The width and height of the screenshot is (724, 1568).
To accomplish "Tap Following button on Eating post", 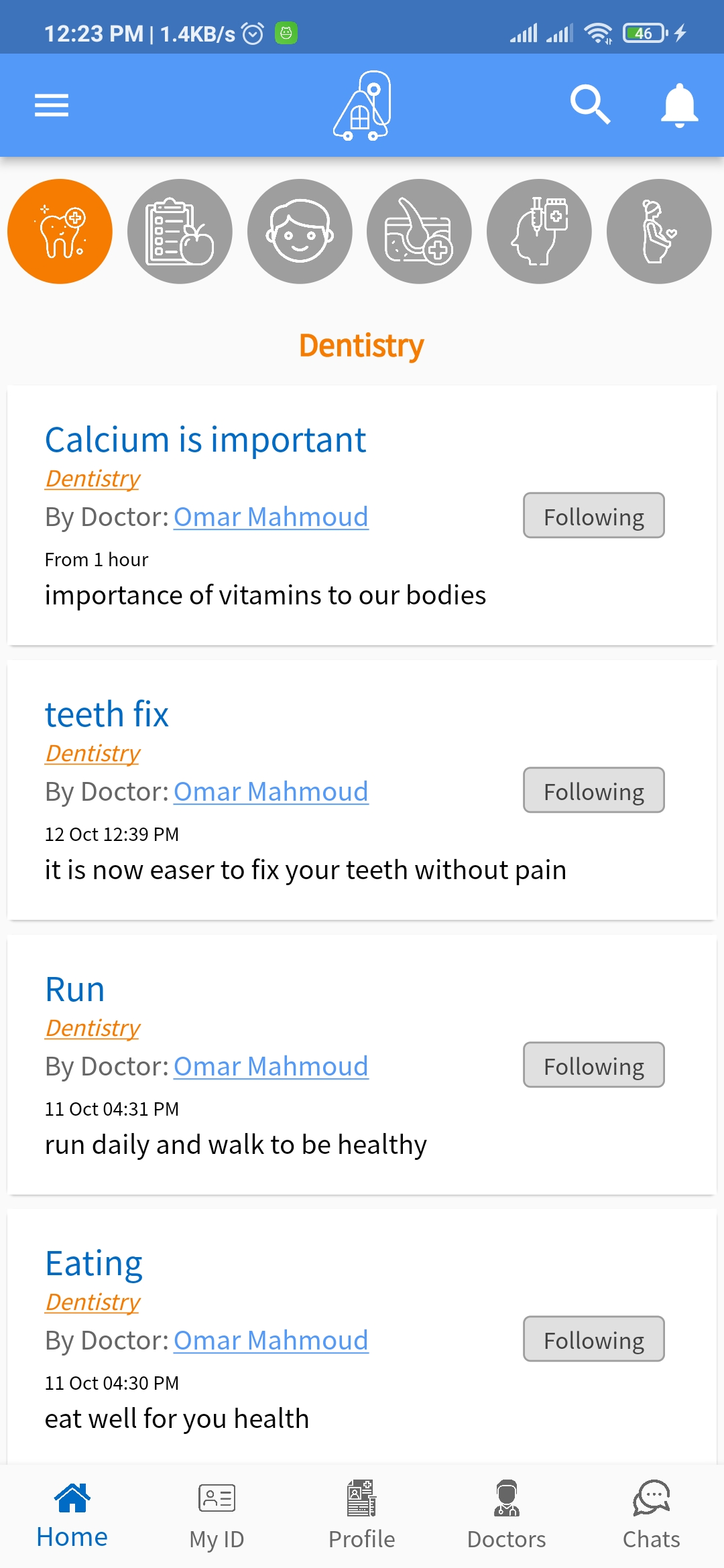I will pyautogui.click(x=594, y=1339).
